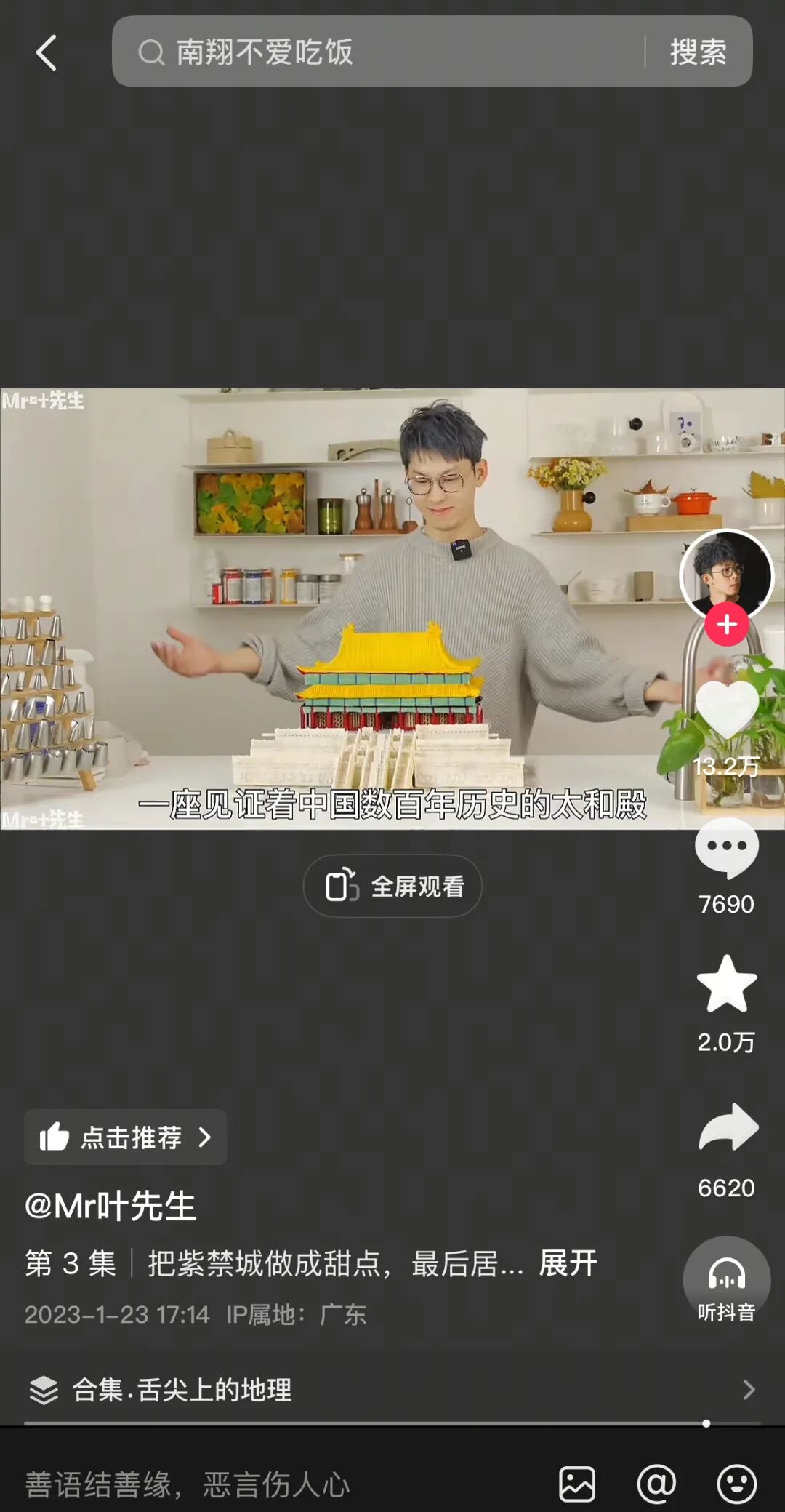785x1512 pixels.
Task: Favorite the video with the star
Action: coord(726,984)
